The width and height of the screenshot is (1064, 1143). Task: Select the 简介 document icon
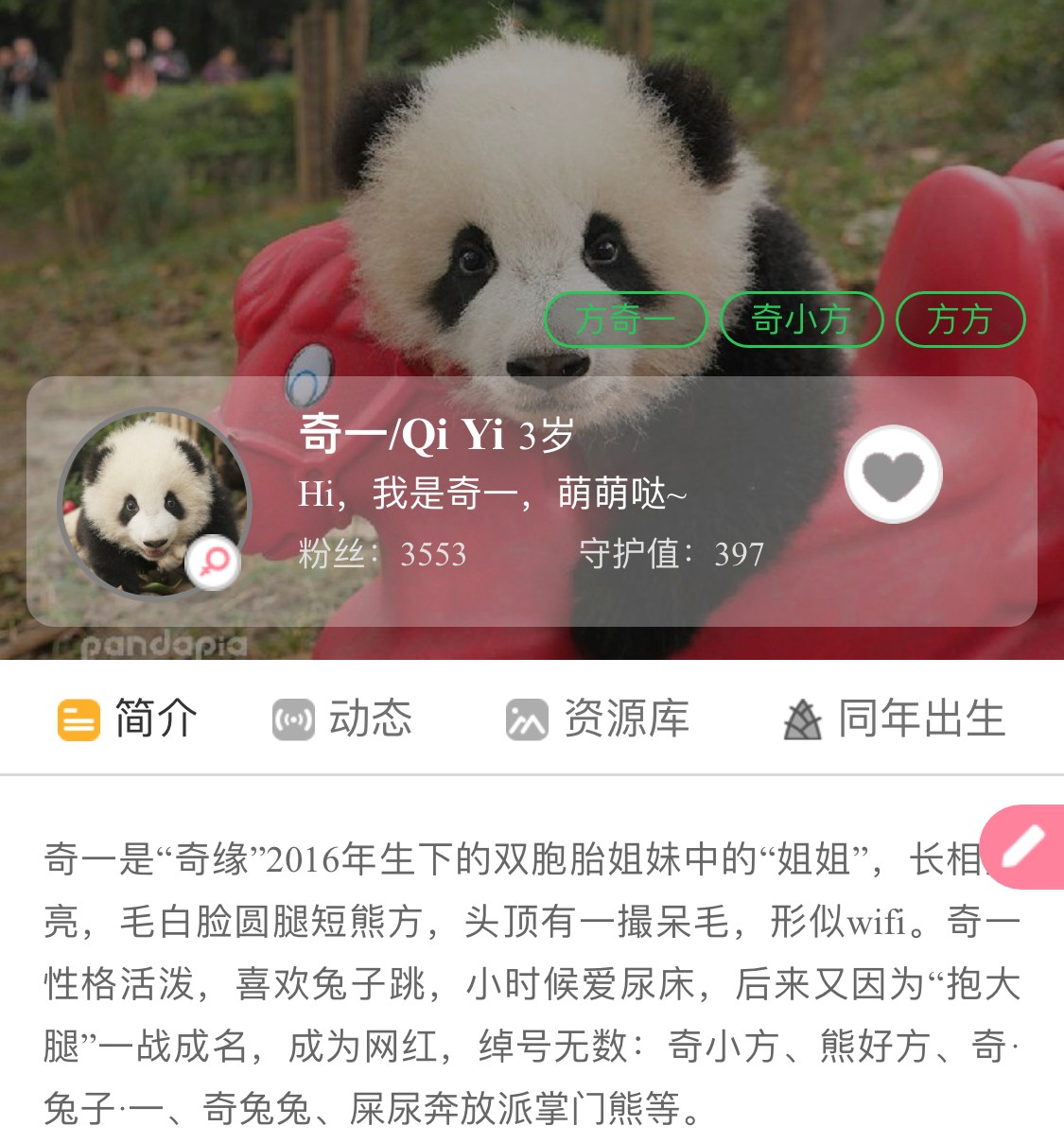tap(78, 719)
